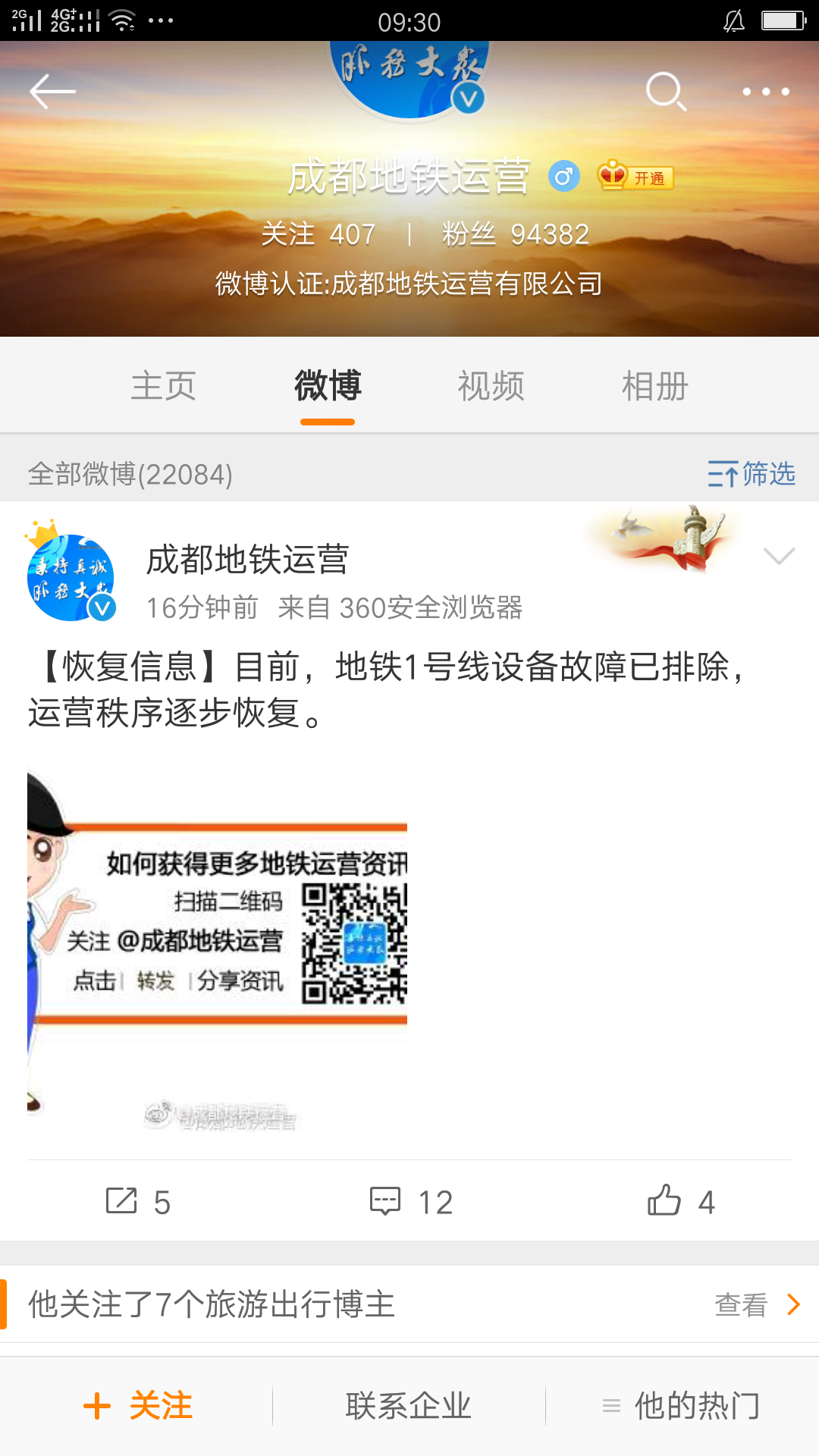Screen dimensions: 819x1456
Task: Expand the post's dropdown arrow
Action: [x=779, y=556]
